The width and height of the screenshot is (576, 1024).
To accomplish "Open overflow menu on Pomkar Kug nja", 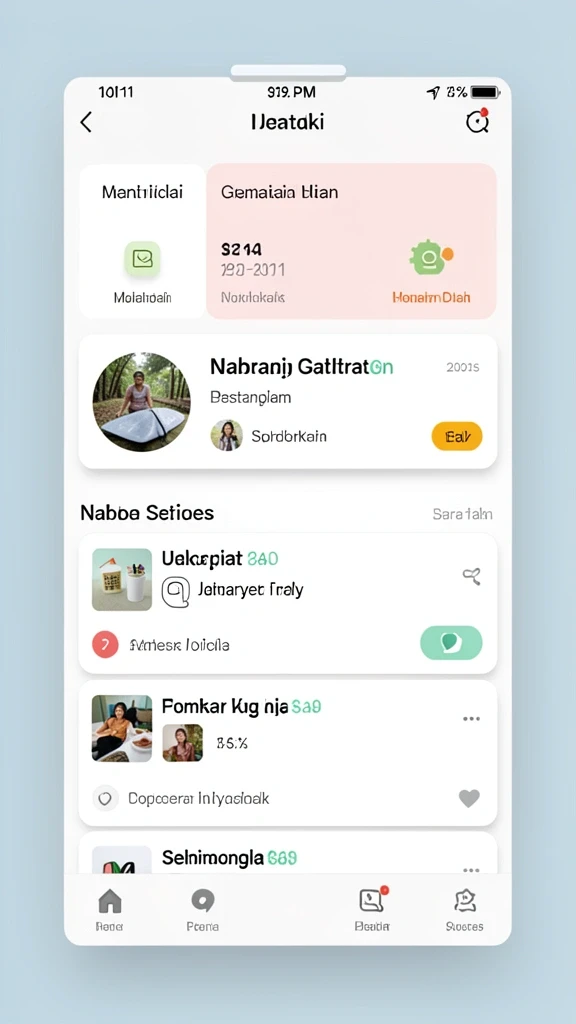I will [472, 719].
